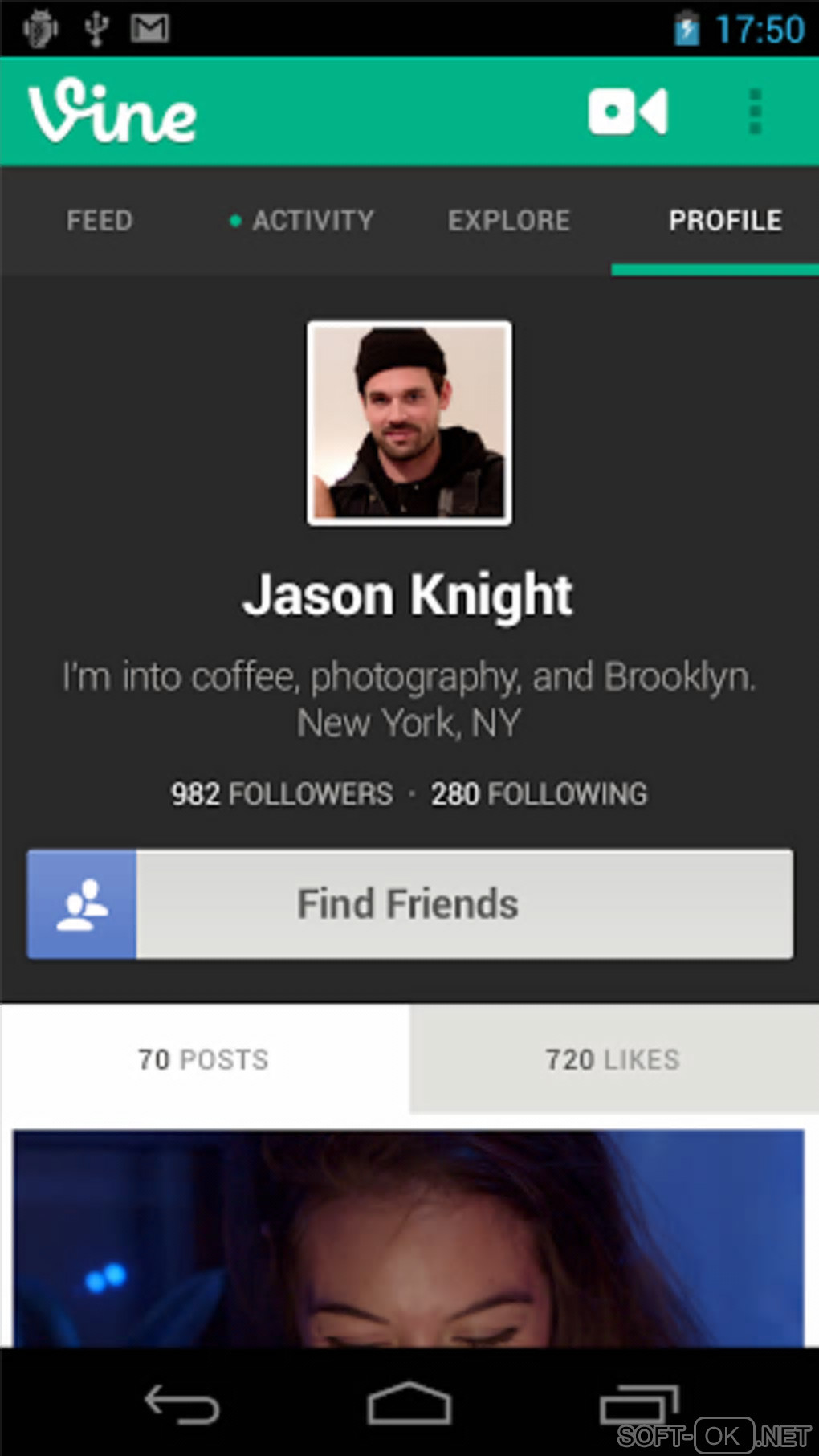Image resolution: width=819 pixels, height=1456 pixels.
Task: Select the Profile tab
Action: click(x=724, y=221)
